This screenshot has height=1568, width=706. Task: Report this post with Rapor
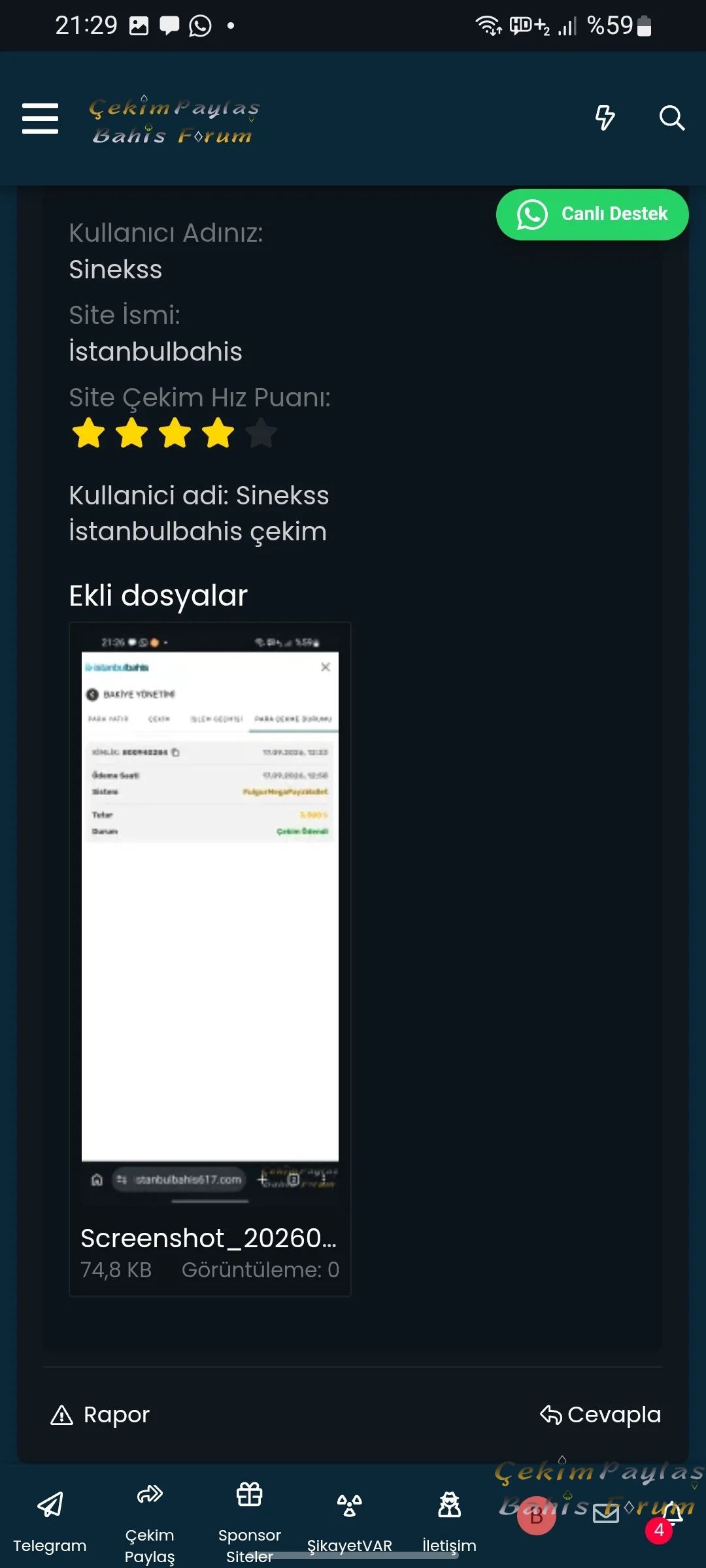pos(100,1414)
